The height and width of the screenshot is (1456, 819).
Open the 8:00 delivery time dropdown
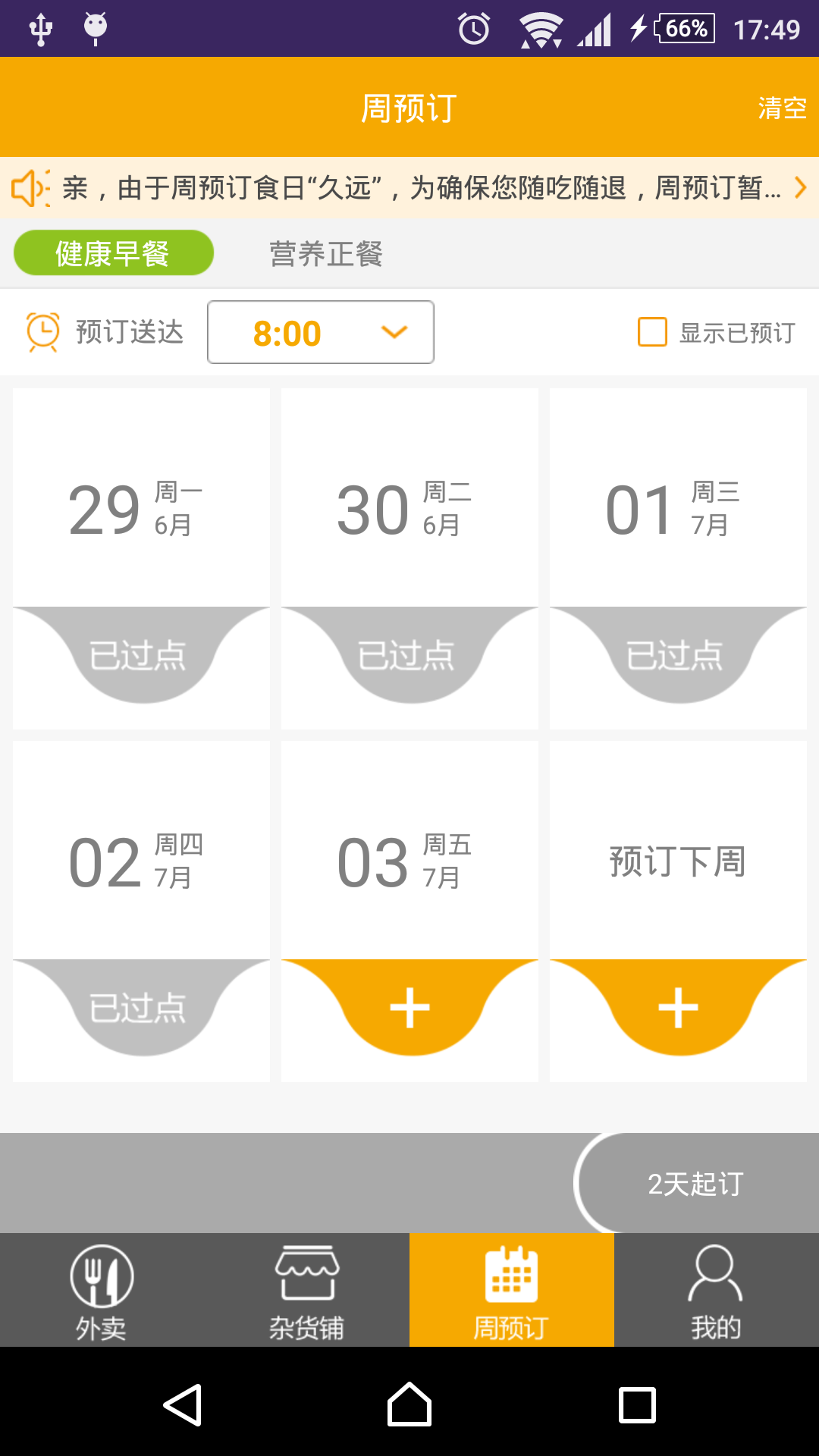pyautogui.click(x=321, y=333)
